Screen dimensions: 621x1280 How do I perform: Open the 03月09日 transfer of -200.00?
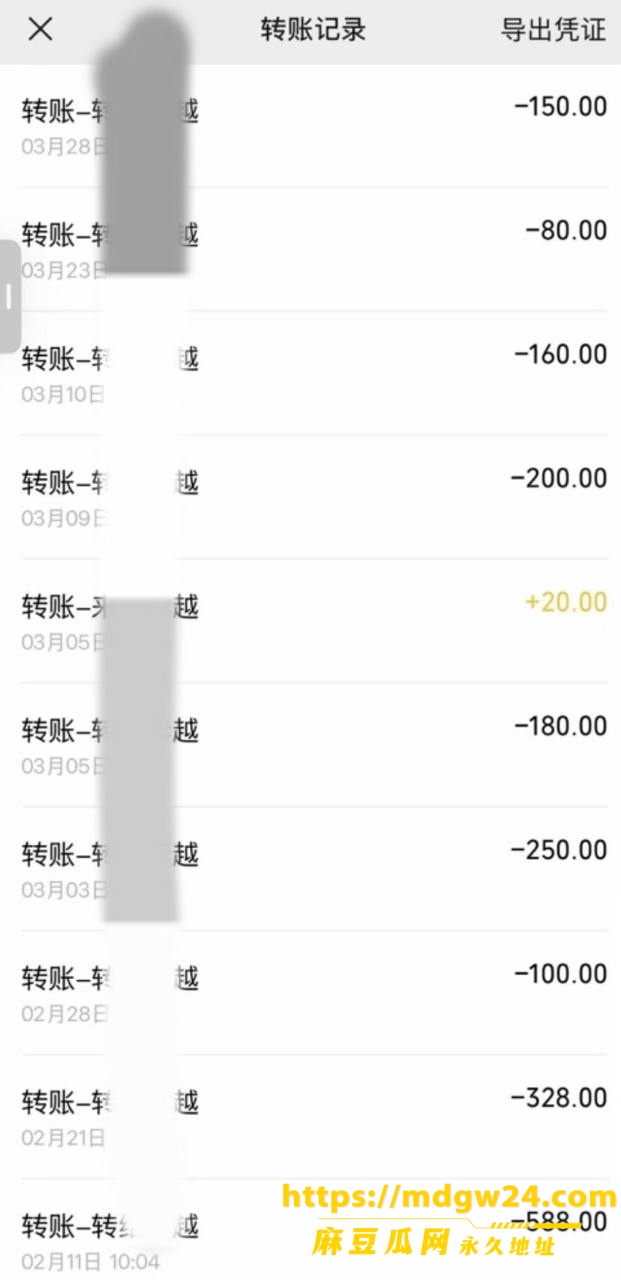310,498
